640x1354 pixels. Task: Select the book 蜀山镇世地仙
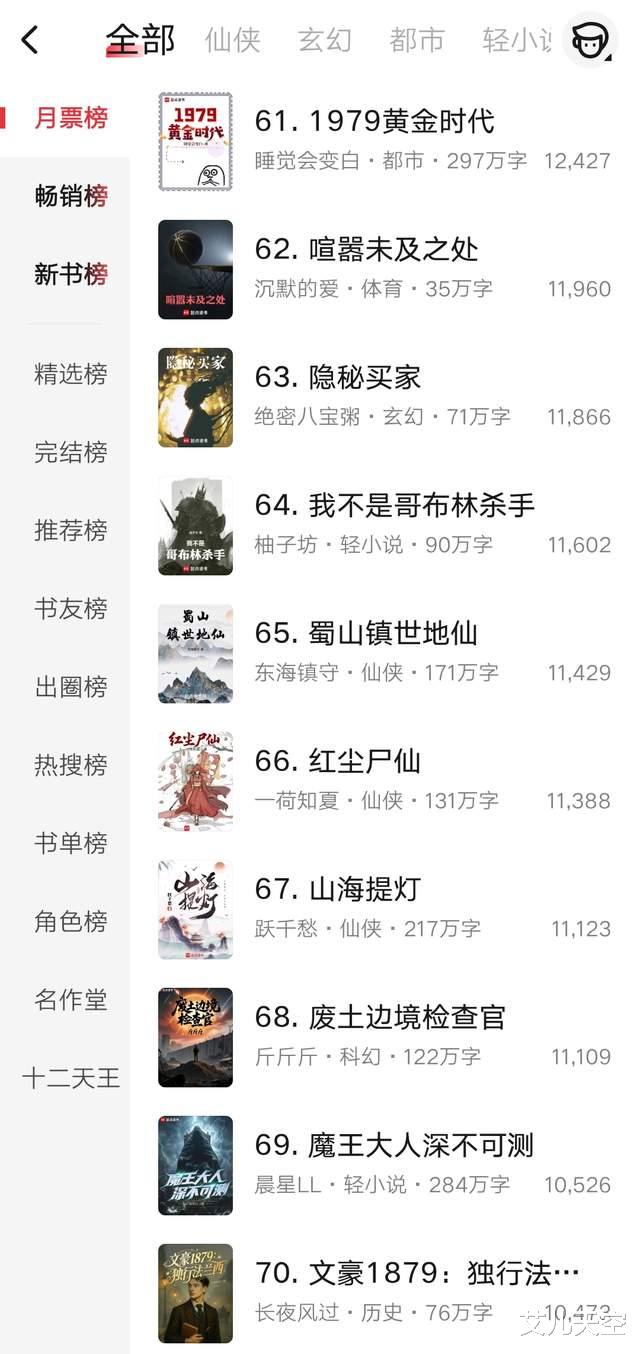click(x=366, y=634)
